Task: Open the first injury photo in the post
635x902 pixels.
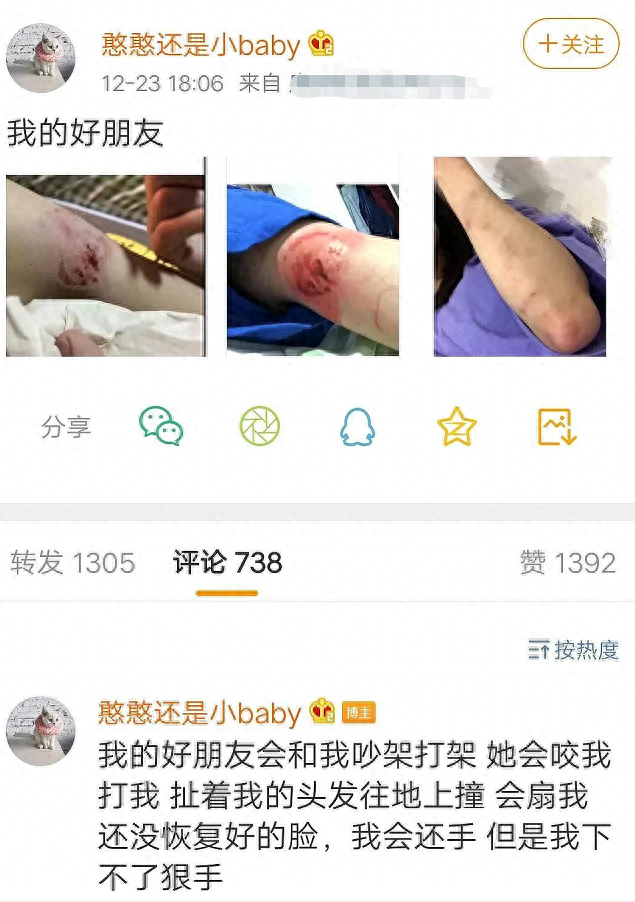Action: click(106, 257)
